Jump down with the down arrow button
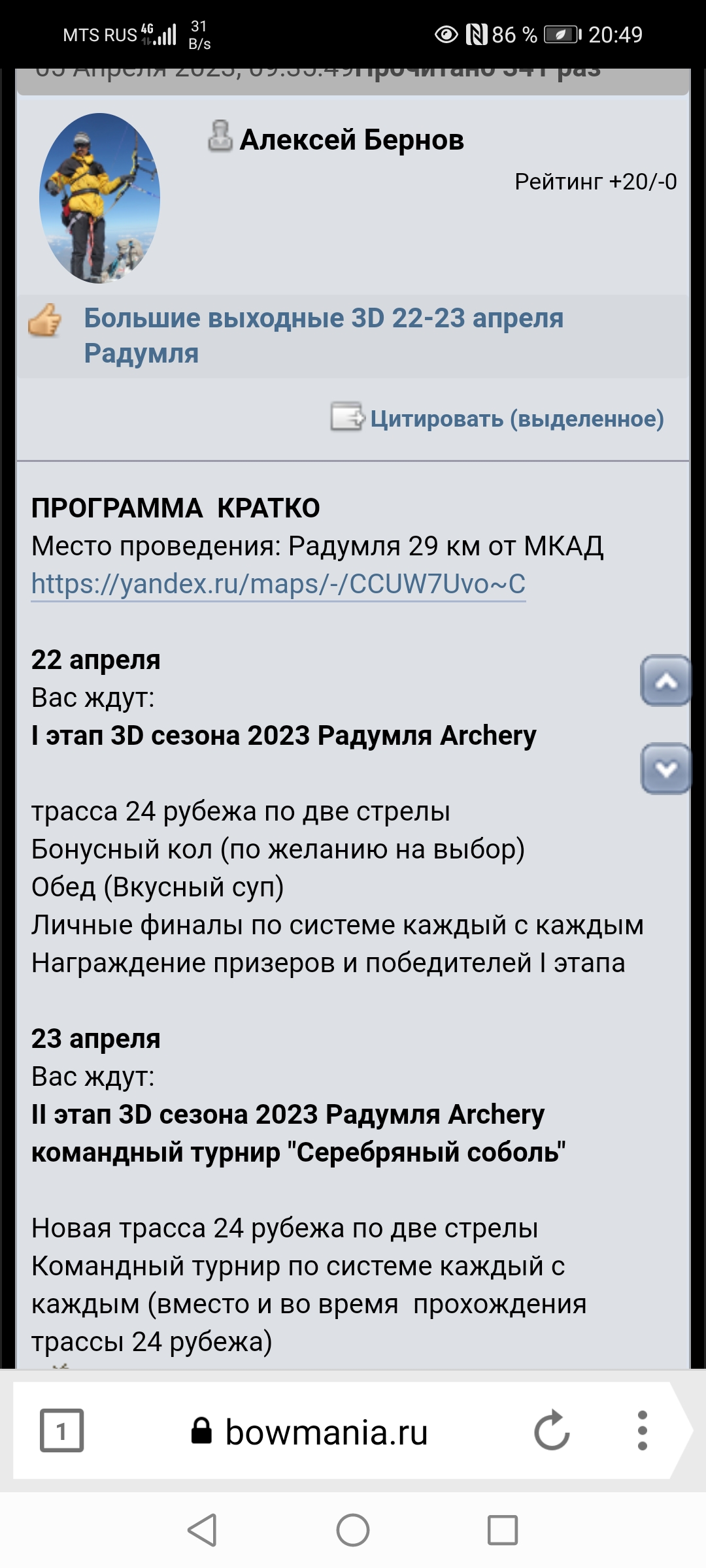The width and height of the screenshot is (706, 1568). 665,768
